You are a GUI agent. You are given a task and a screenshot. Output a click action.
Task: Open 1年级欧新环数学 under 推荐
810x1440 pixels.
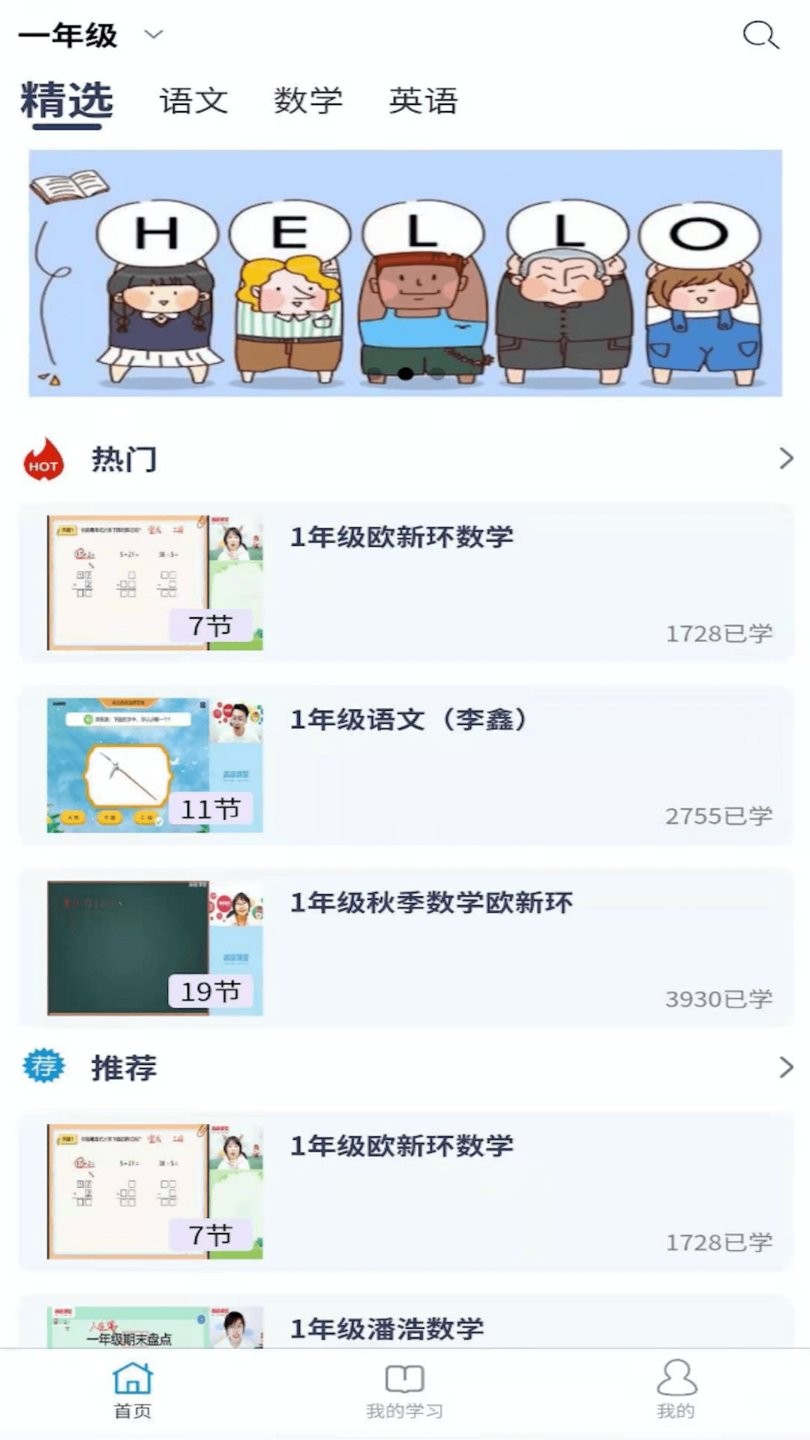click(x=406, y=1191)
